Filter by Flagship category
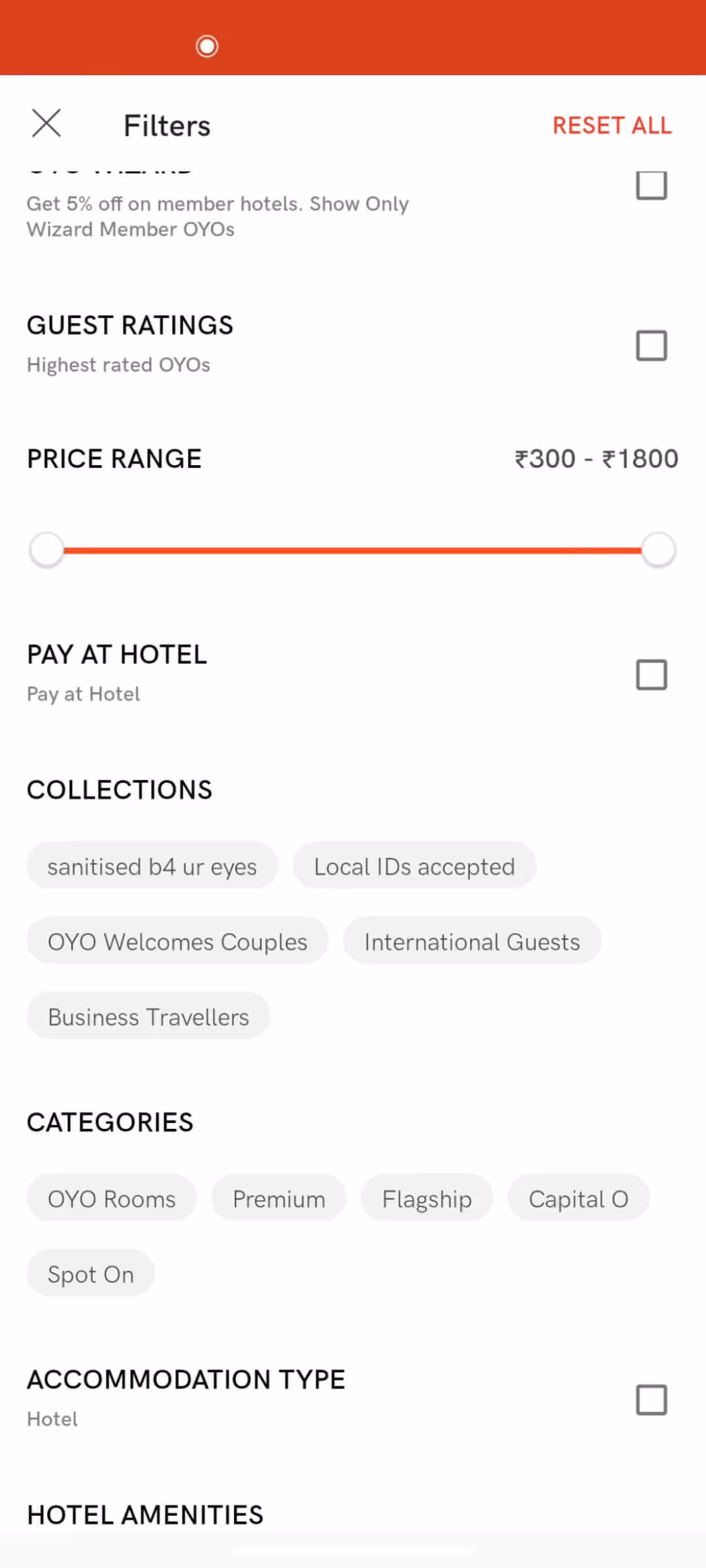The image size is (706, 1568). (x=427, y=1199)
